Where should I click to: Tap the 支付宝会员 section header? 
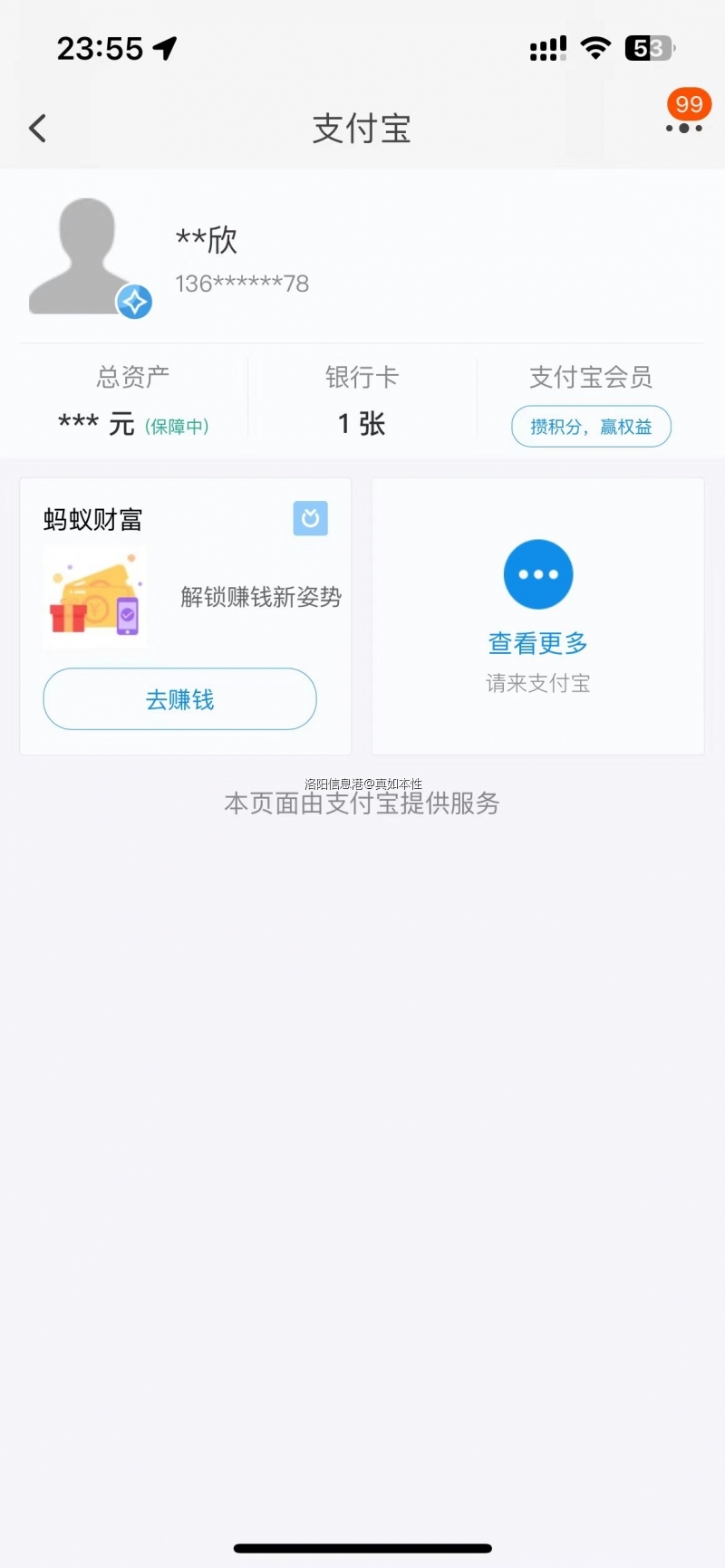pos(591,377)
